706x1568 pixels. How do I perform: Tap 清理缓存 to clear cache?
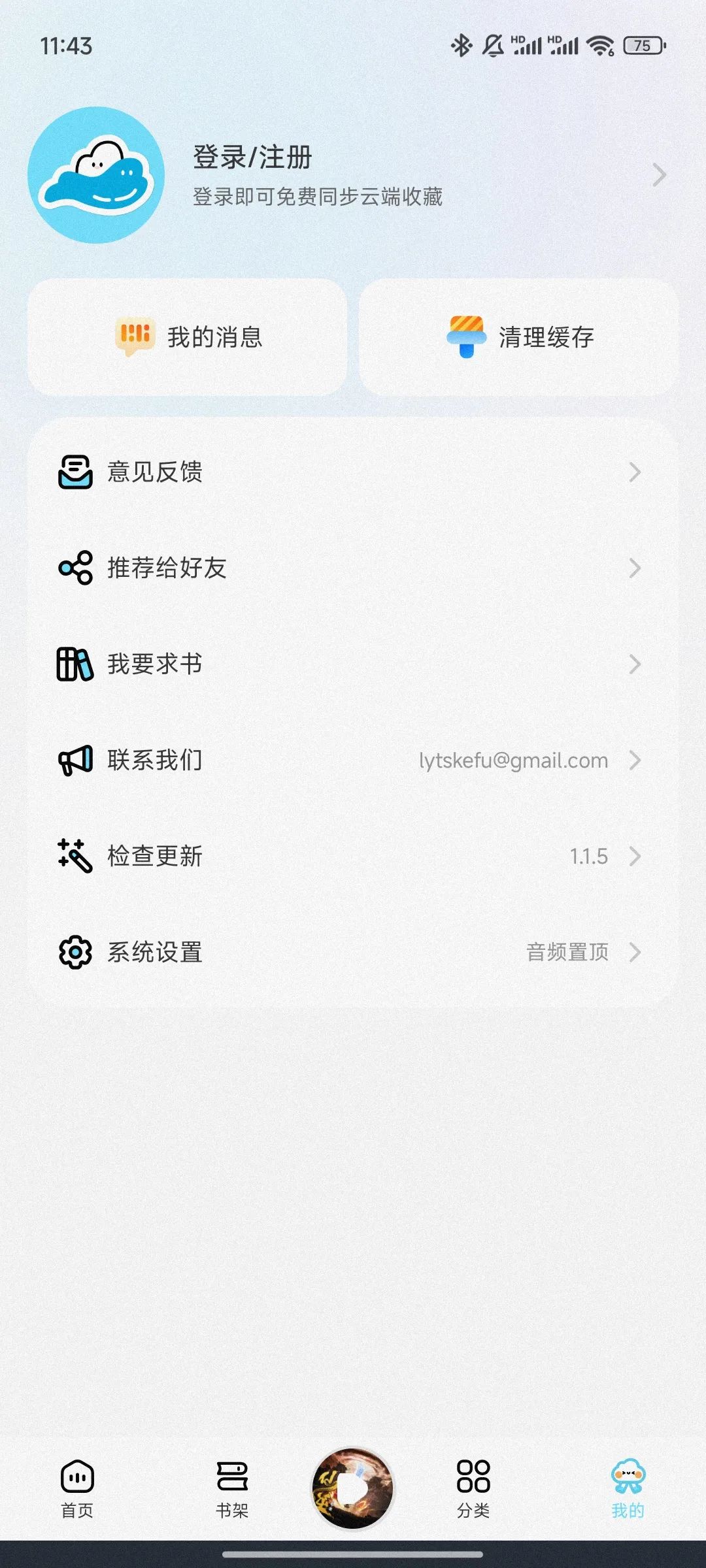click(x=518, y=337)
